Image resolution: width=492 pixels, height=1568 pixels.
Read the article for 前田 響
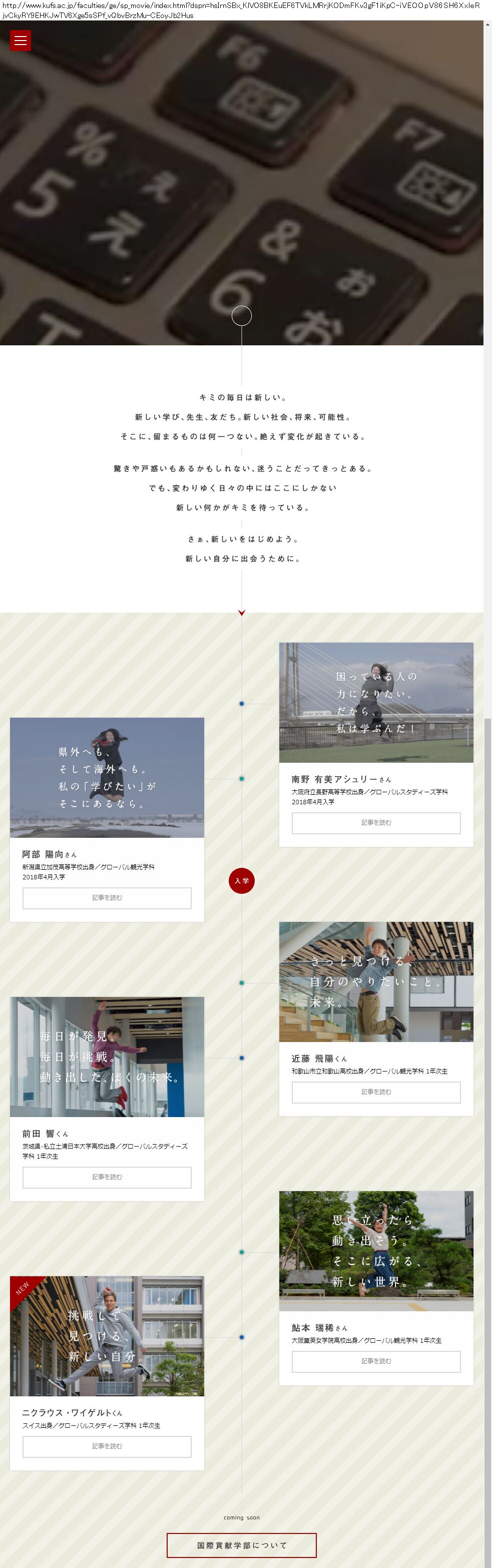tap(107, 1177)
